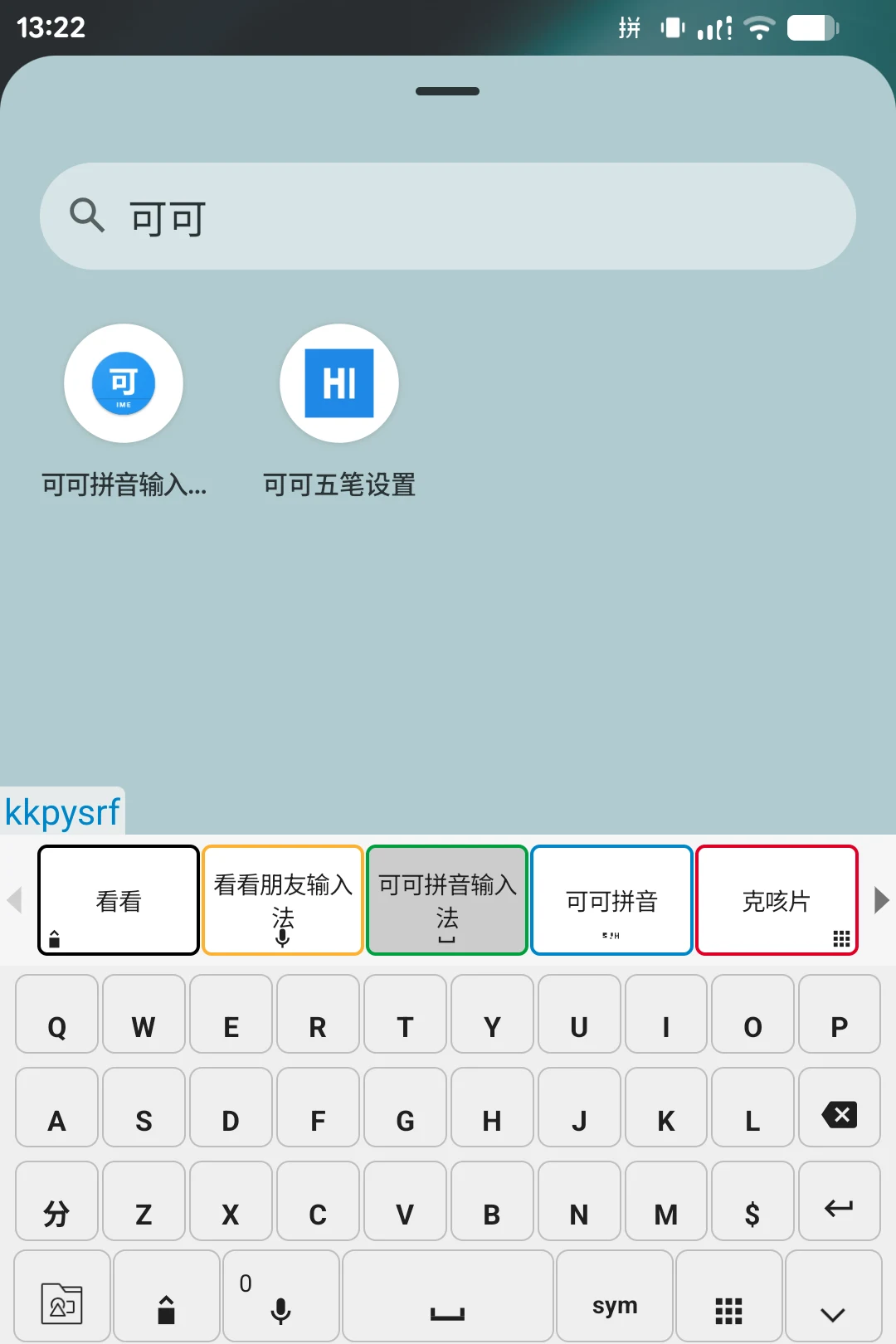Hide the keyboard with the down chevron
This screenshot has width=896, height=1344.
(833, 1296)
